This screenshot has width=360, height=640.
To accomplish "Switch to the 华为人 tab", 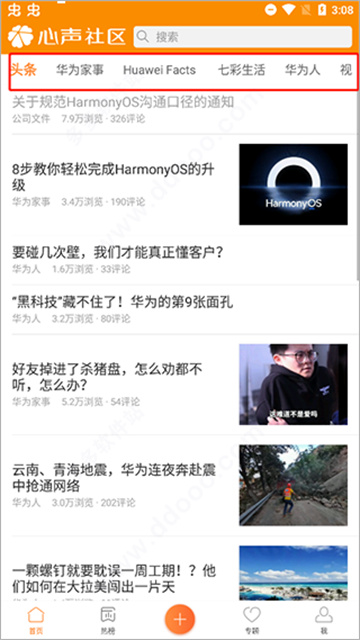I will [302, 70].
